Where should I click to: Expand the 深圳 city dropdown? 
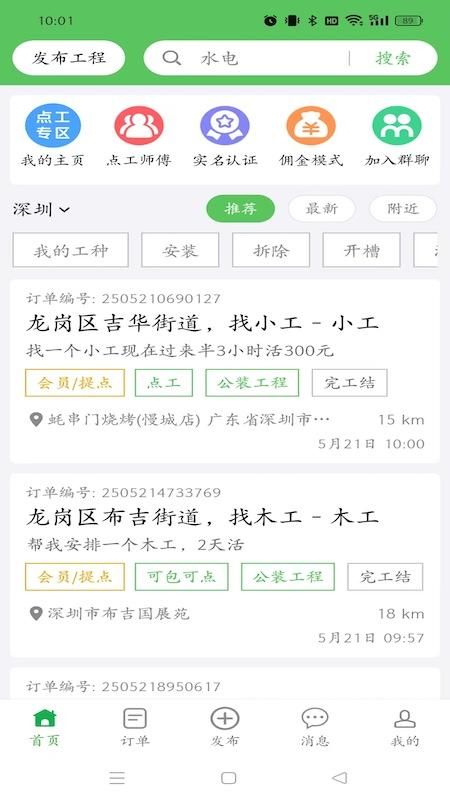(x=41, y=209)
